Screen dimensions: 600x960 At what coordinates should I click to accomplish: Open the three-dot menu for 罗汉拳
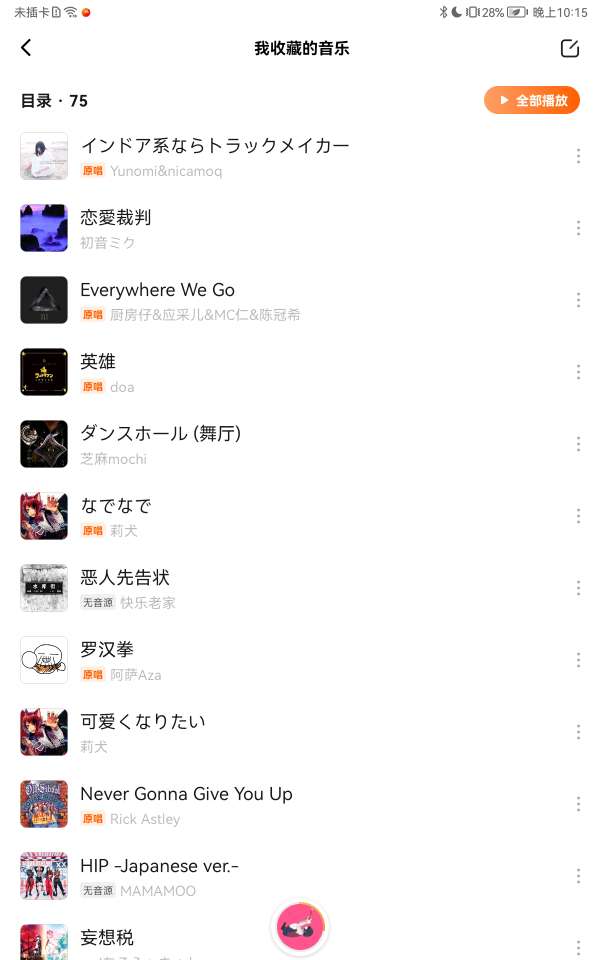click(578, 660)
